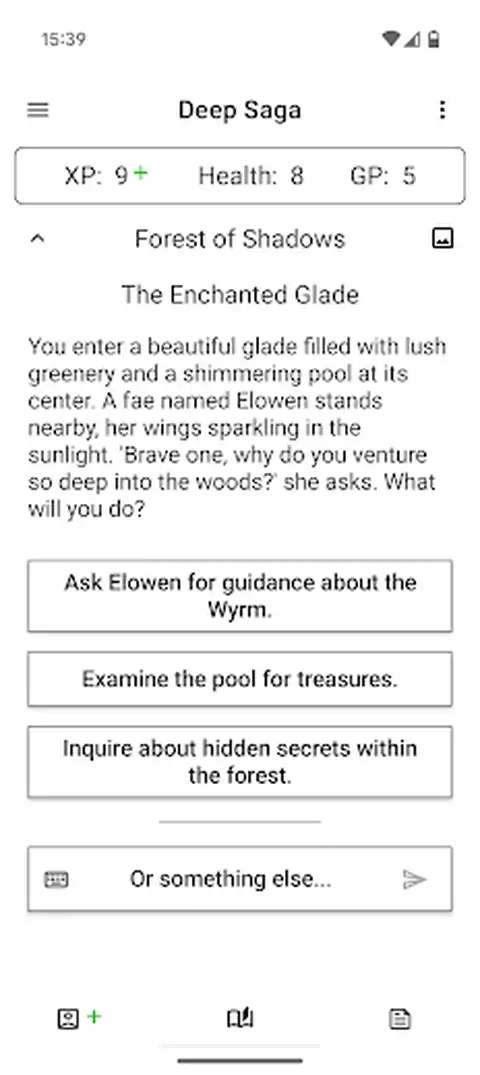Tap the green plus beside XP
480x1075 pixels.
(x=140, y=173)
